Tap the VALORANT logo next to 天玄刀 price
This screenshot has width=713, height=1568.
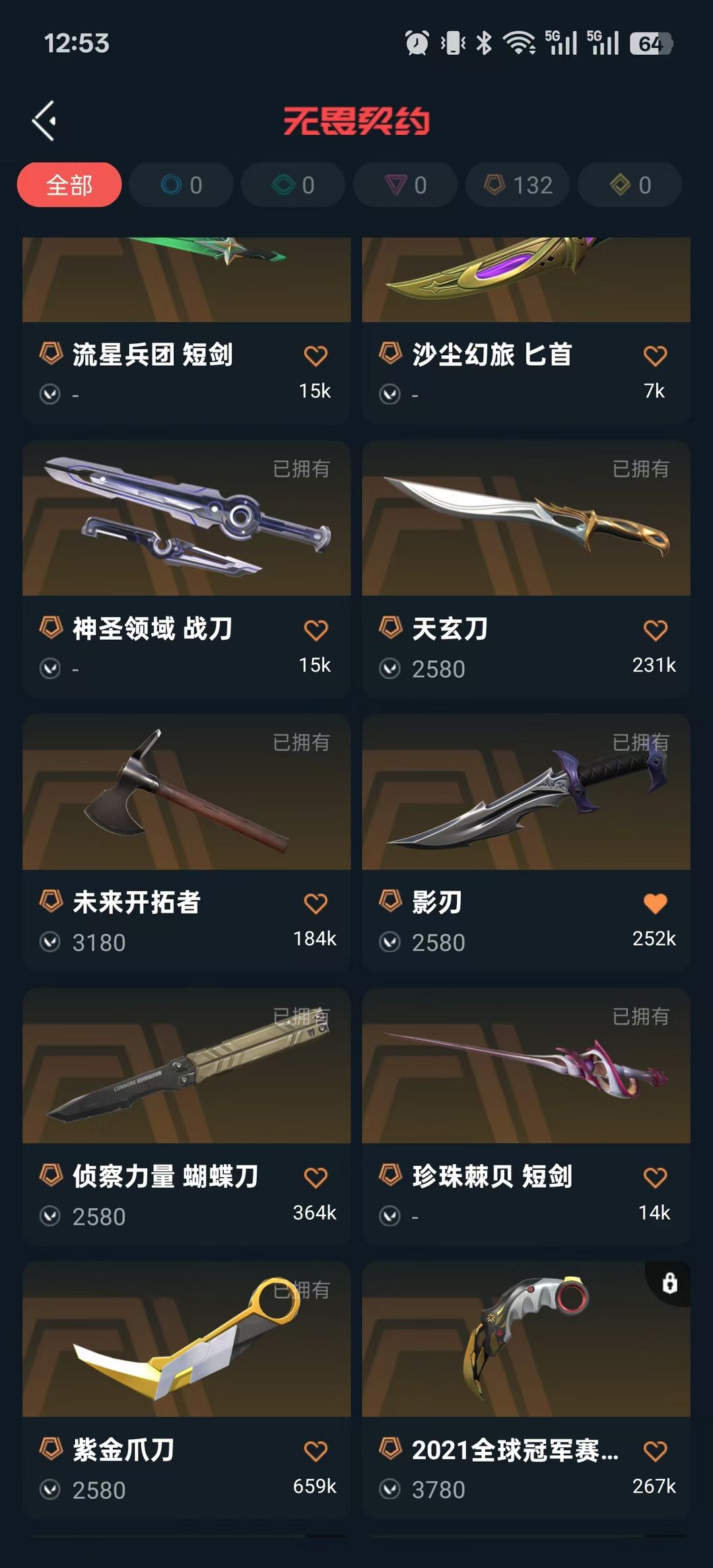[x=390, y=668]
